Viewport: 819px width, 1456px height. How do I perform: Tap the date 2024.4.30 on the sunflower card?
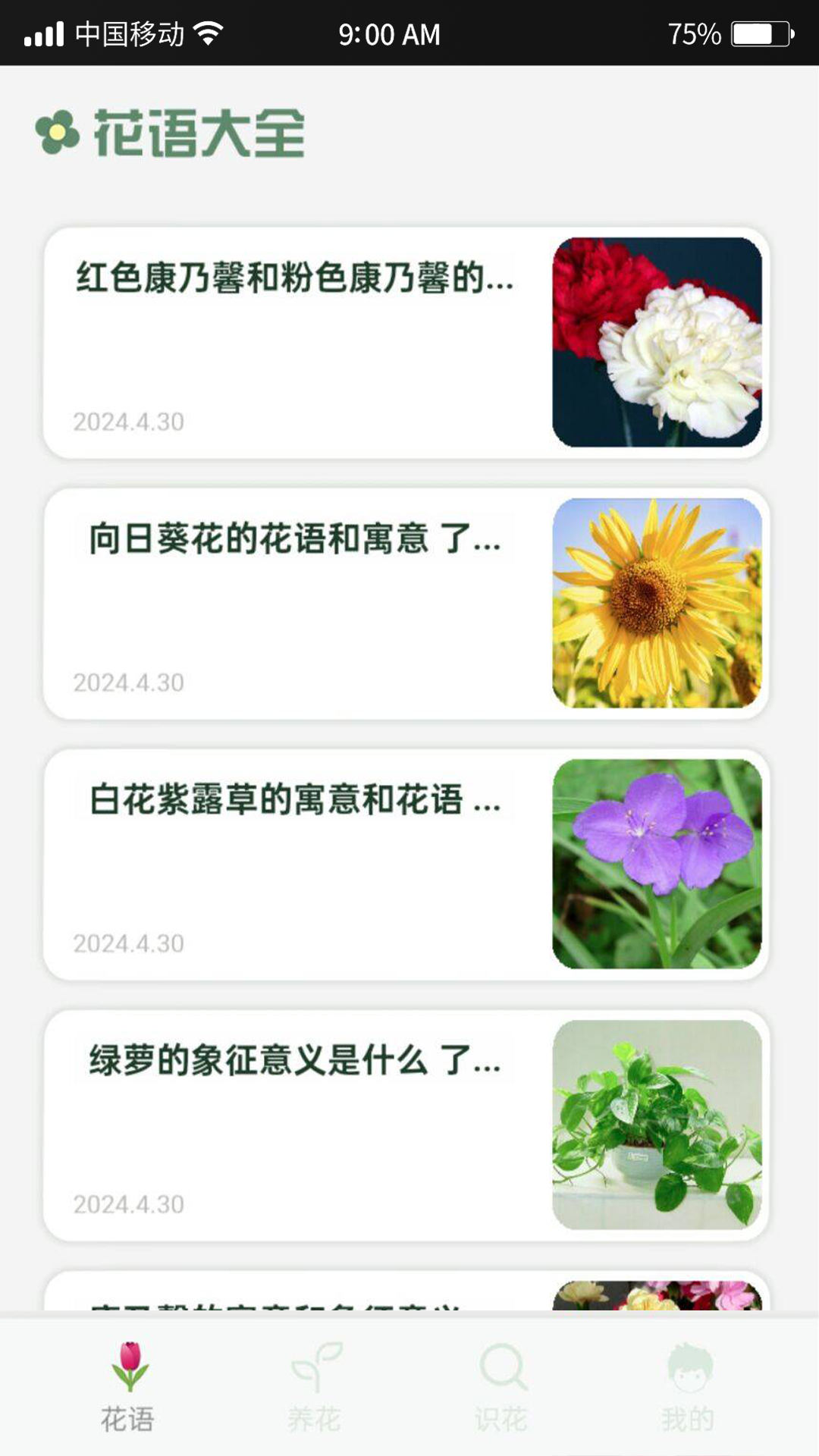pyautogui.click(x=129, y=682)
